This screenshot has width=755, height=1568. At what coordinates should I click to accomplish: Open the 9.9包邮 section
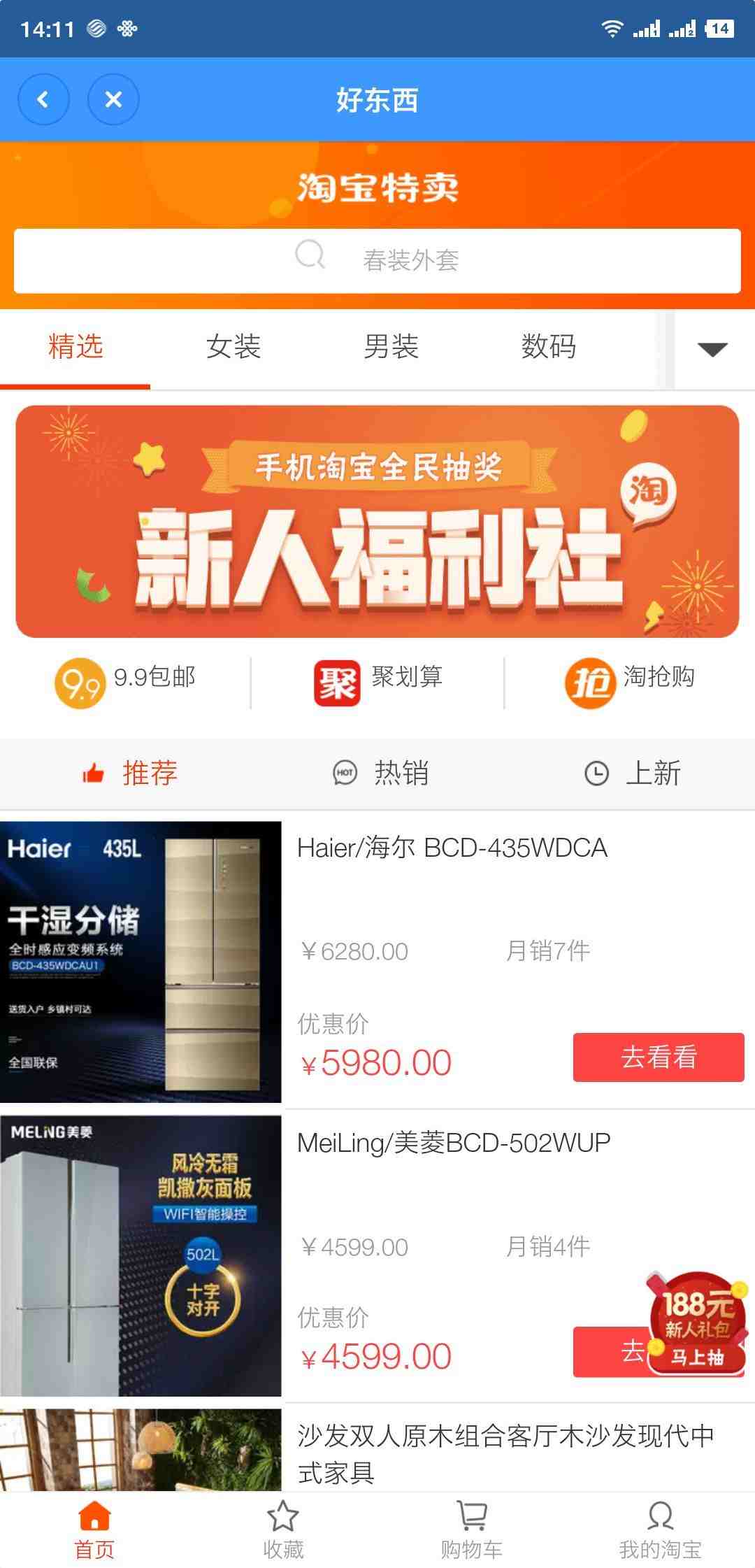pos(126,681)
